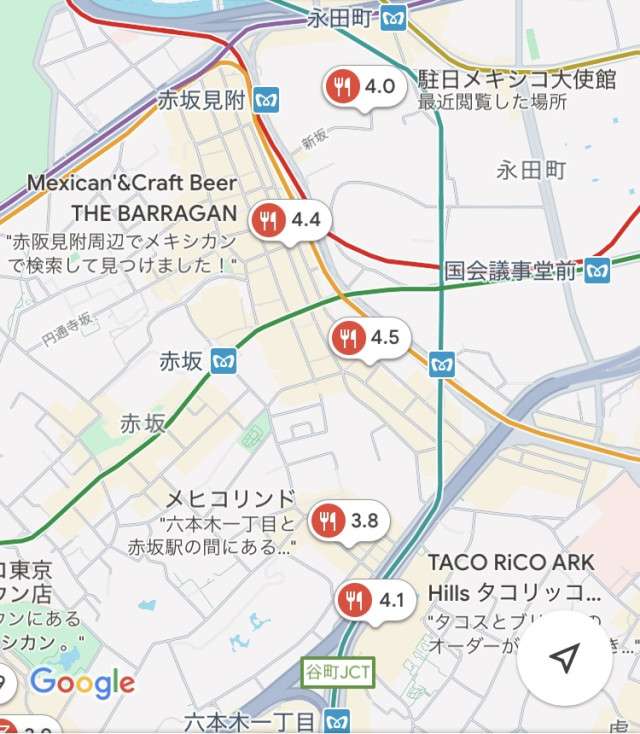Viewport: 640px width, 734px height.
Task: Center map on my current location
Action: point(565,658)
